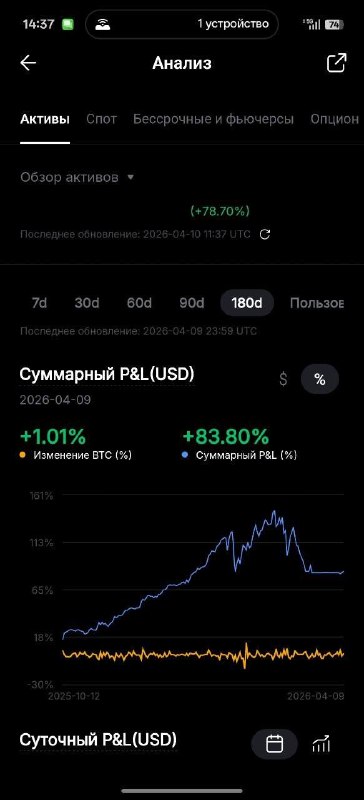Show P&L in percent
The image size is (364, 800).
(x=320, y=379)
